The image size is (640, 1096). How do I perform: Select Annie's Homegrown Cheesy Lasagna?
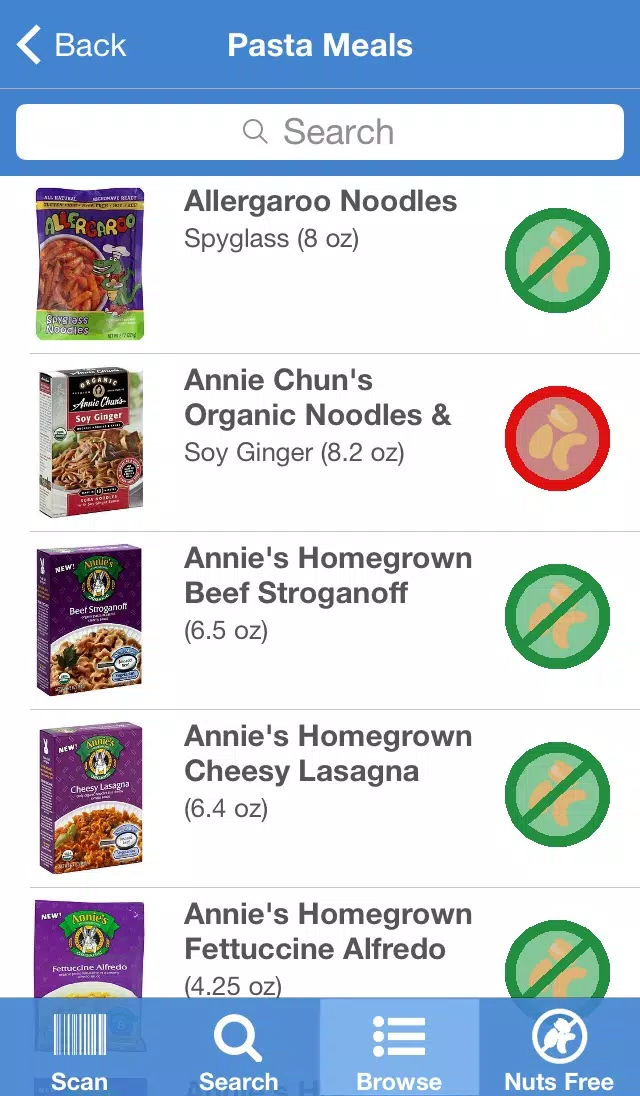coord(320,799)
